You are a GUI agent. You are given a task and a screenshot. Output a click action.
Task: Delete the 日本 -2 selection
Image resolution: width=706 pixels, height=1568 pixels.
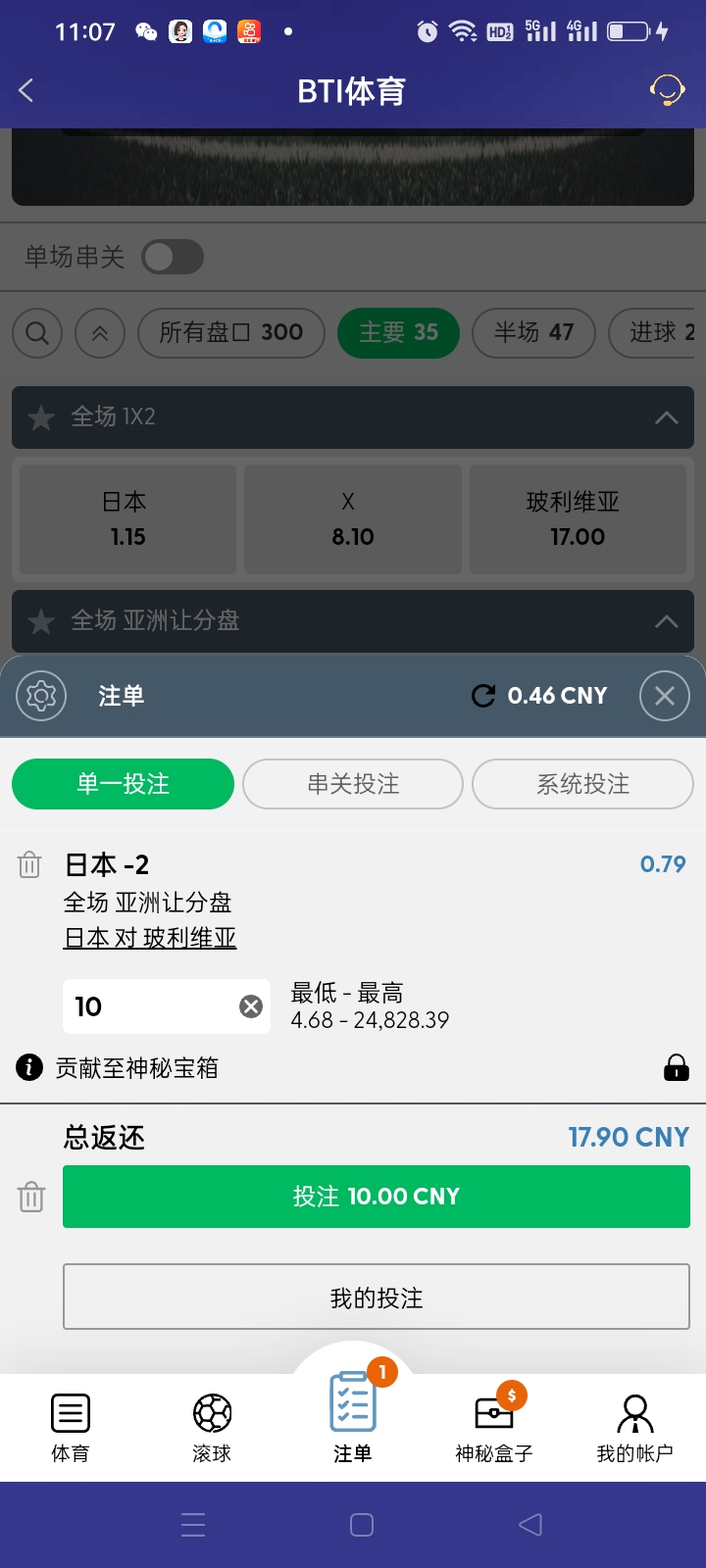coord(29,864)
